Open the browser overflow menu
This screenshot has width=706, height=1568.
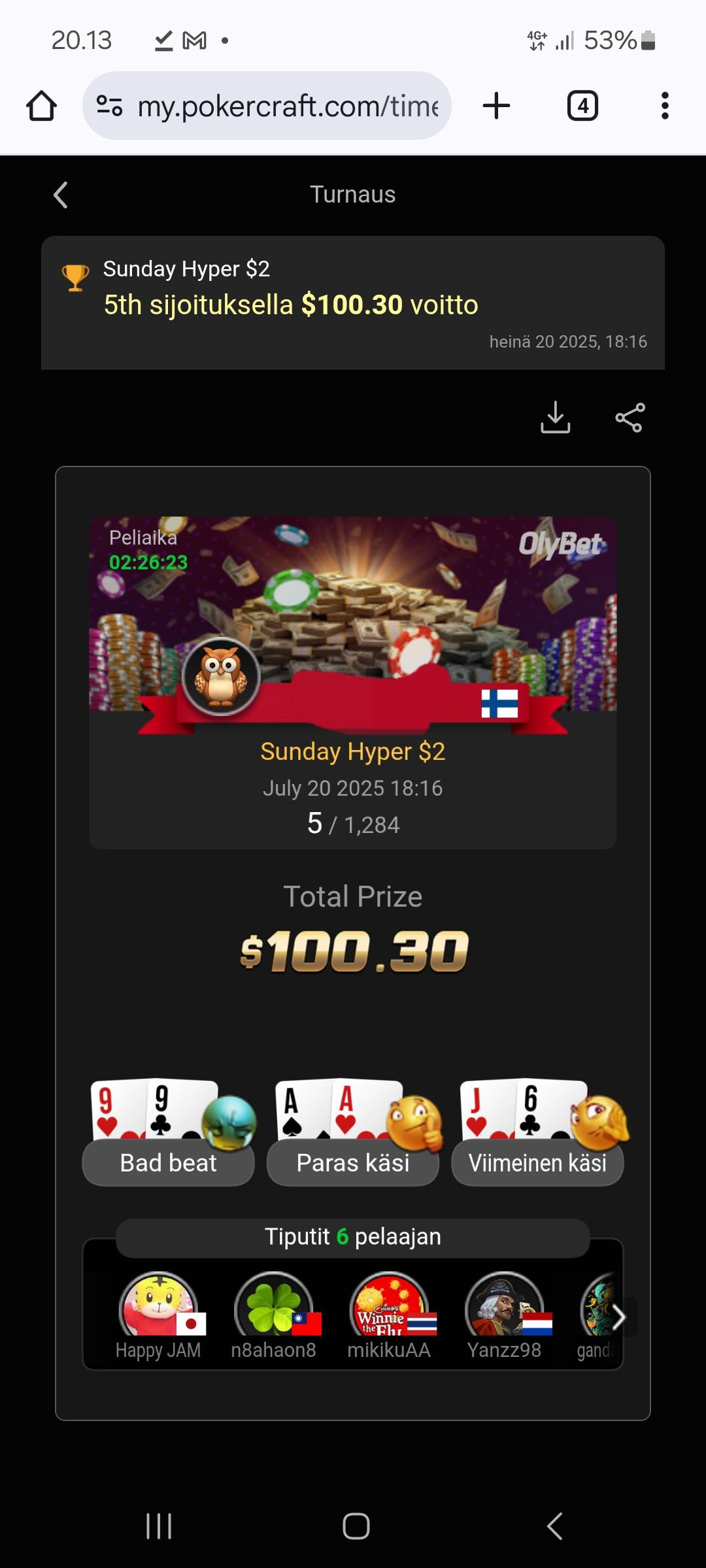coord(665,106)
